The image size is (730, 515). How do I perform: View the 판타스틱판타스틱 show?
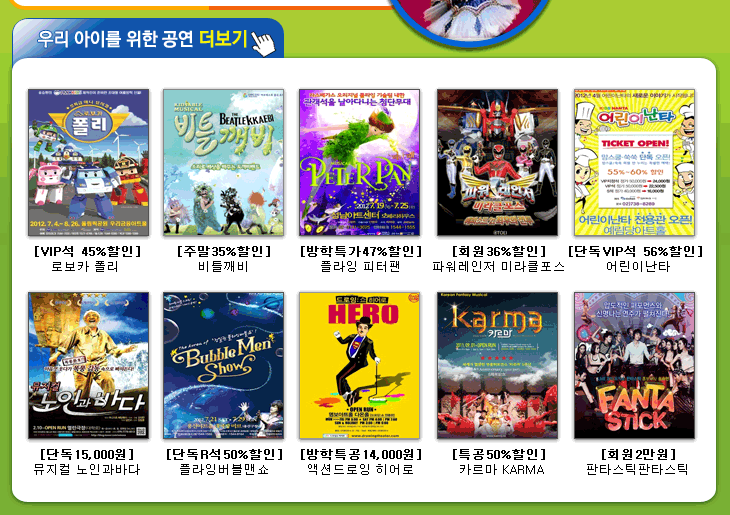[634, 366]
